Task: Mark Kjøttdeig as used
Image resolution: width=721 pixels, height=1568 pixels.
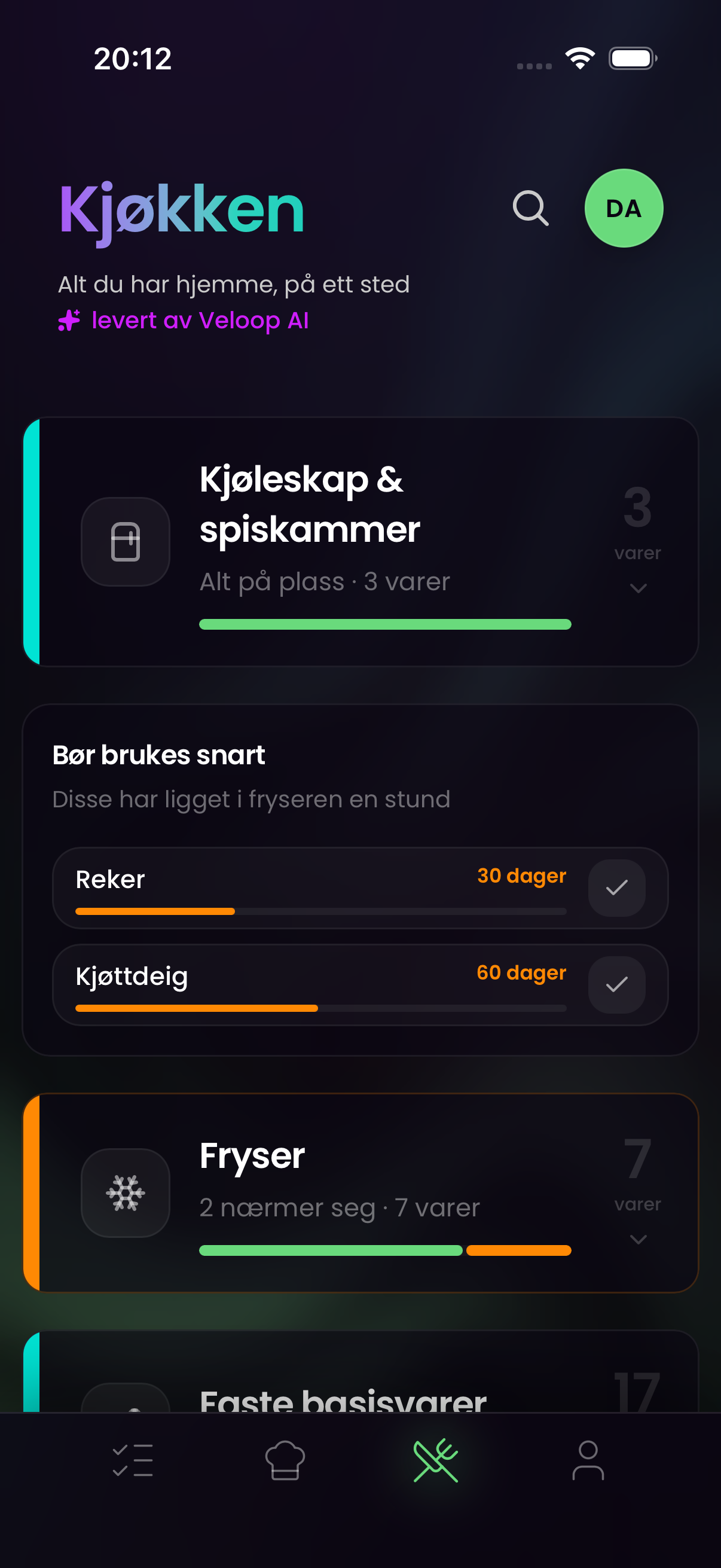Action: pyautogui.click(x=616, y=984)
